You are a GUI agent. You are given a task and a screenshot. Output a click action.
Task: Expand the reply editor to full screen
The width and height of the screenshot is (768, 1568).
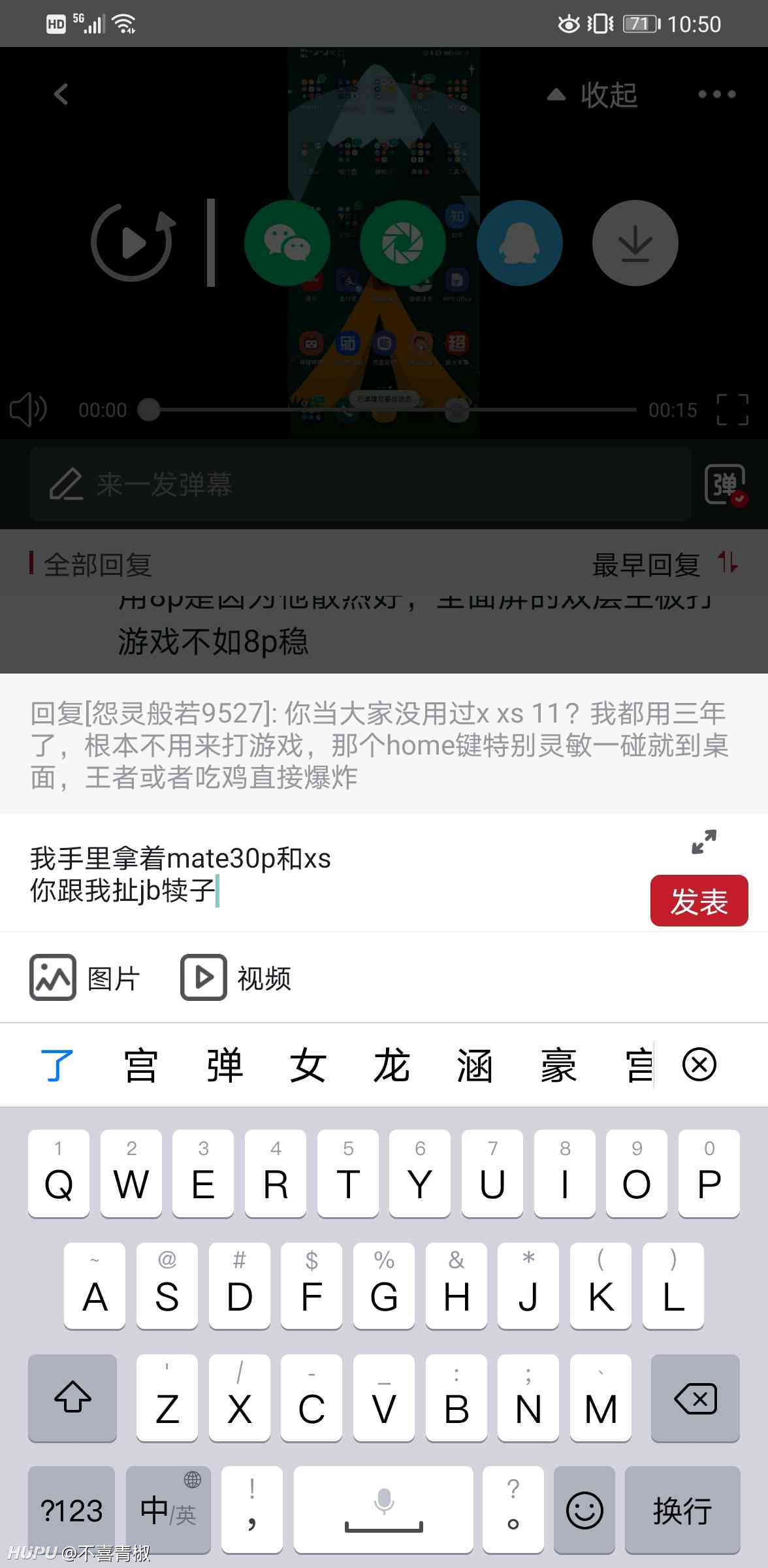[704, 841]
